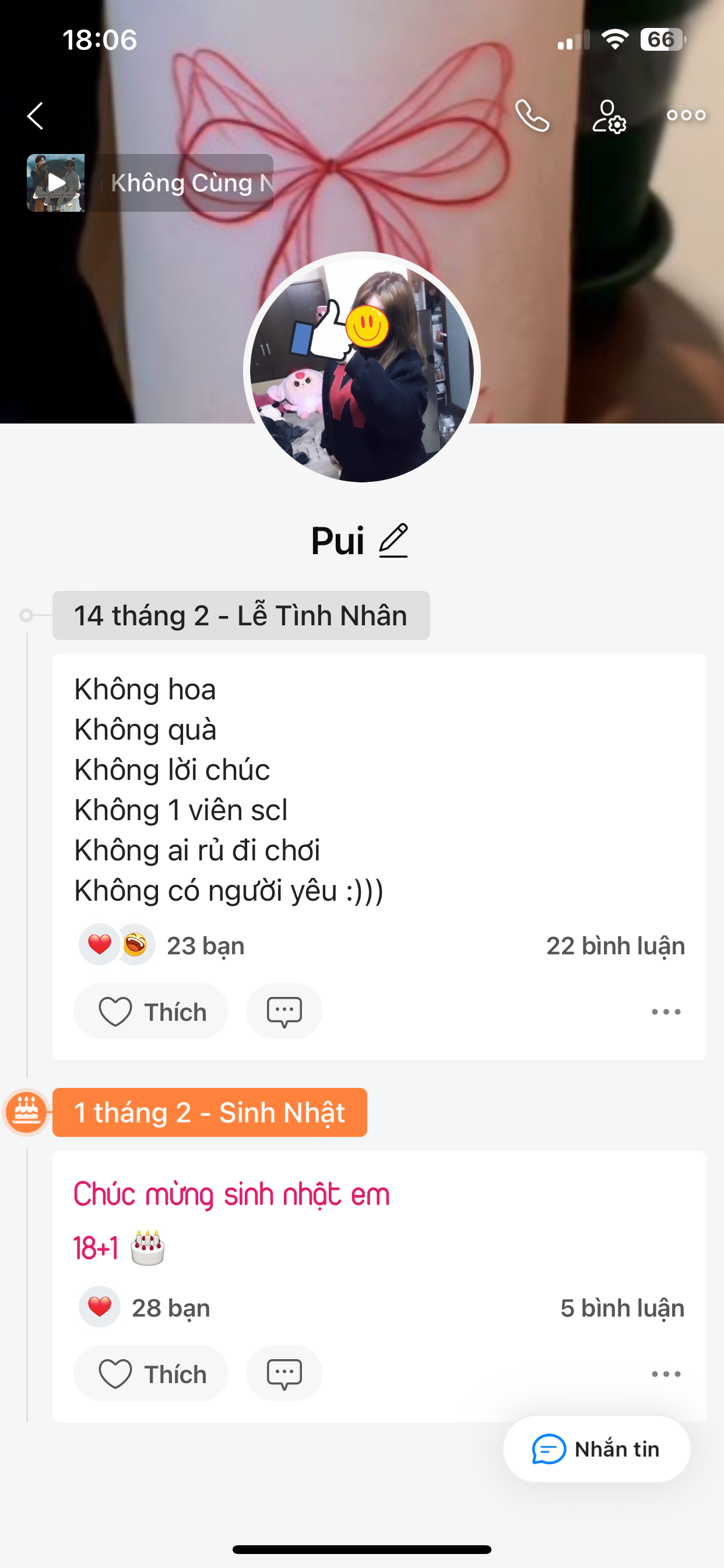This screenshot has width=724, height=1568.
Task: See the 23 bạn who reacted
Action: 205,946
